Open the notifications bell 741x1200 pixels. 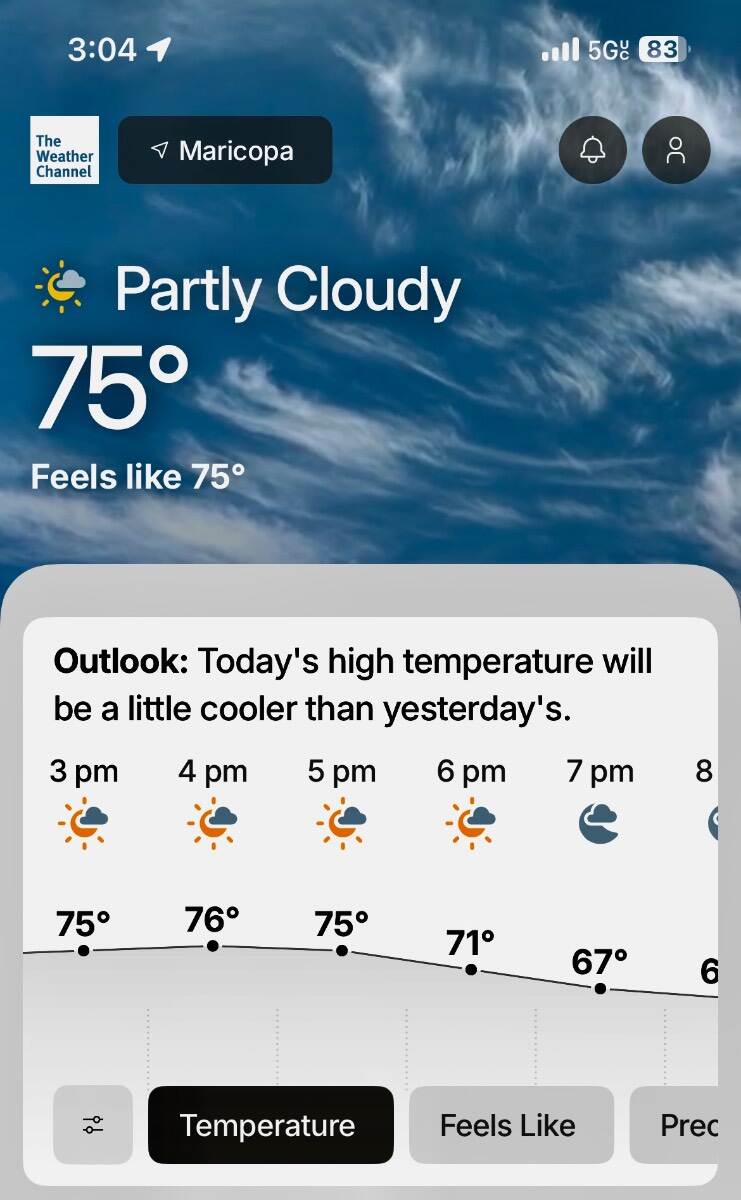[593, 151]
